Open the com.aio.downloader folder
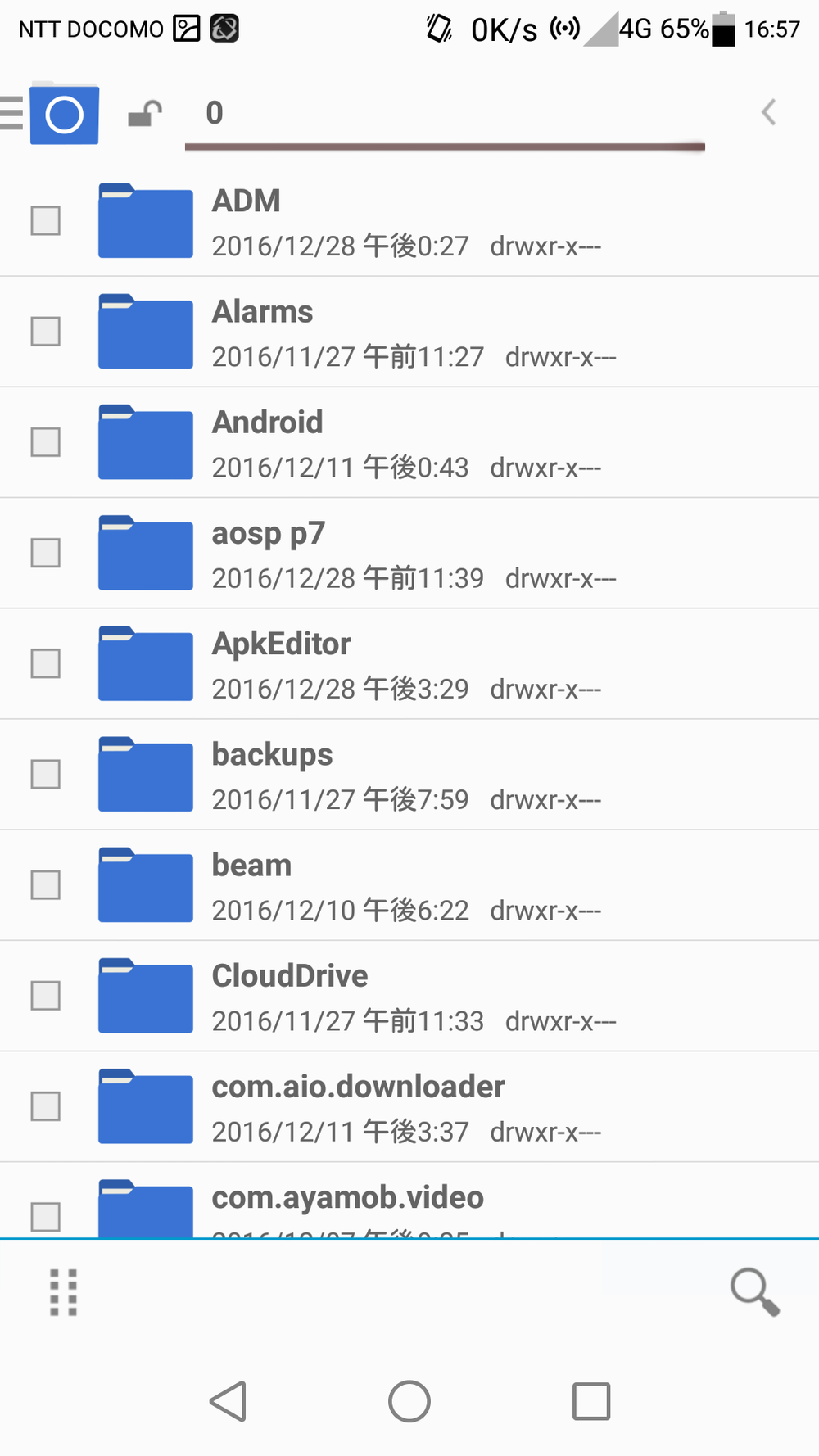Viewport: 819px width, 1456px height. (409, 1106)
